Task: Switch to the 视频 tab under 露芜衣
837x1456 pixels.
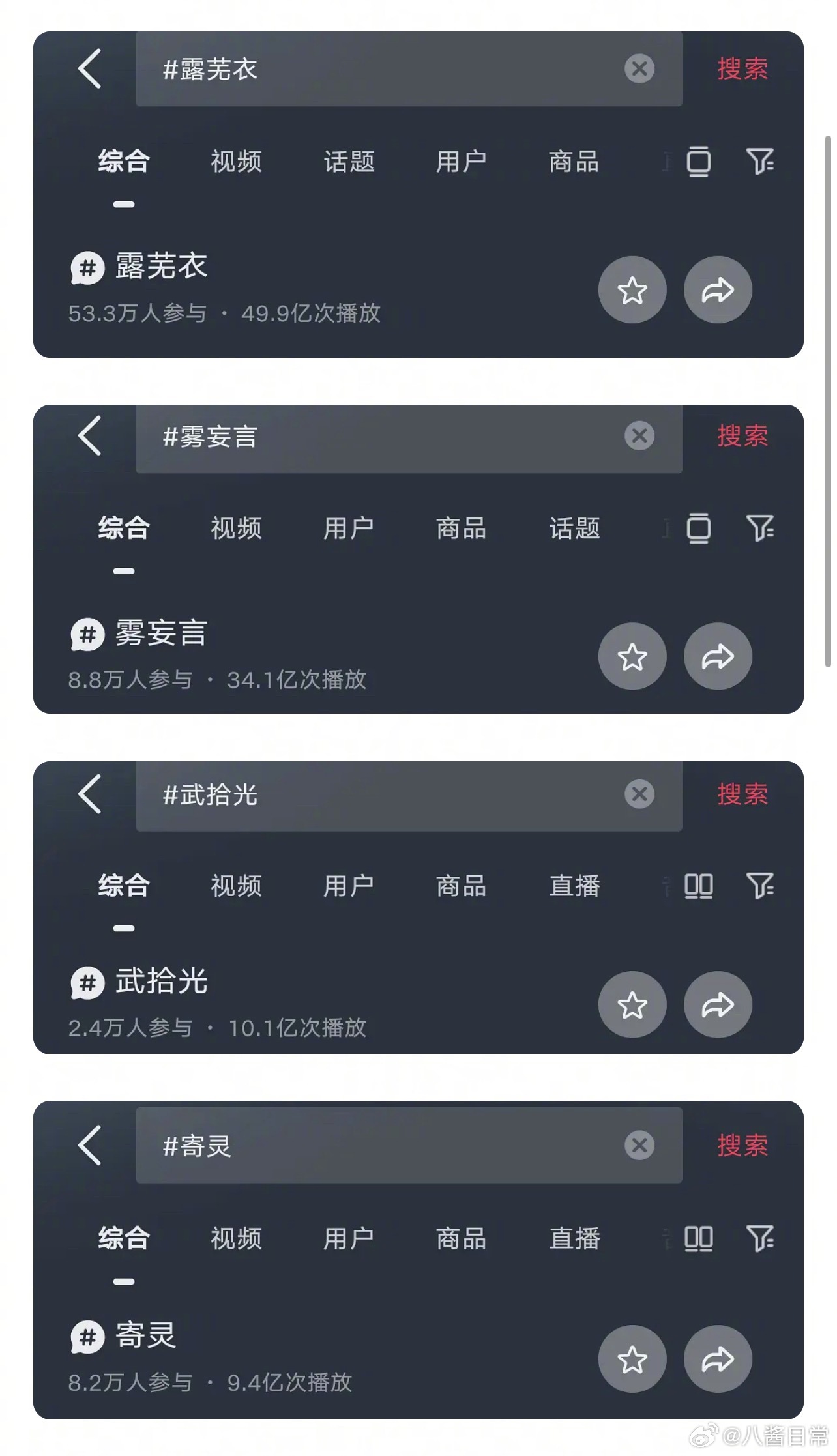Action: pyautogui.click(x=237, y=162)
